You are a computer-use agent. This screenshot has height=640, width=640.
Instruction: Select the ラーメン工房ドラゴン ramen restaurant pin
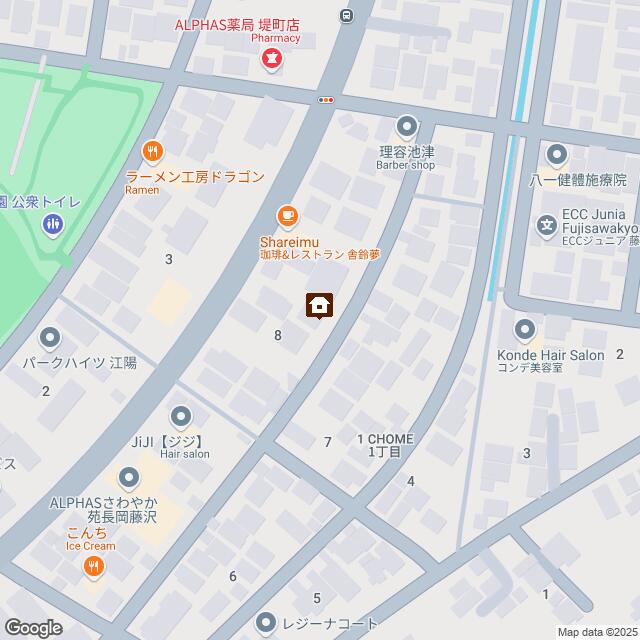[x=152, y=152]
